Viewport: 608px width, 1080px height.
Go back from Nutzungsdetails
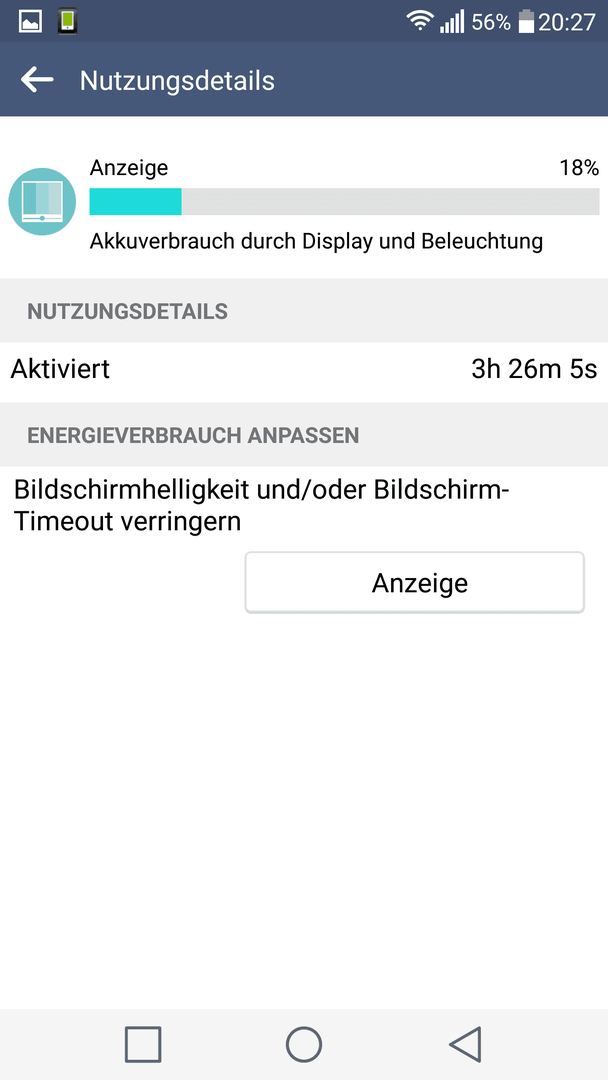(36, 80)
